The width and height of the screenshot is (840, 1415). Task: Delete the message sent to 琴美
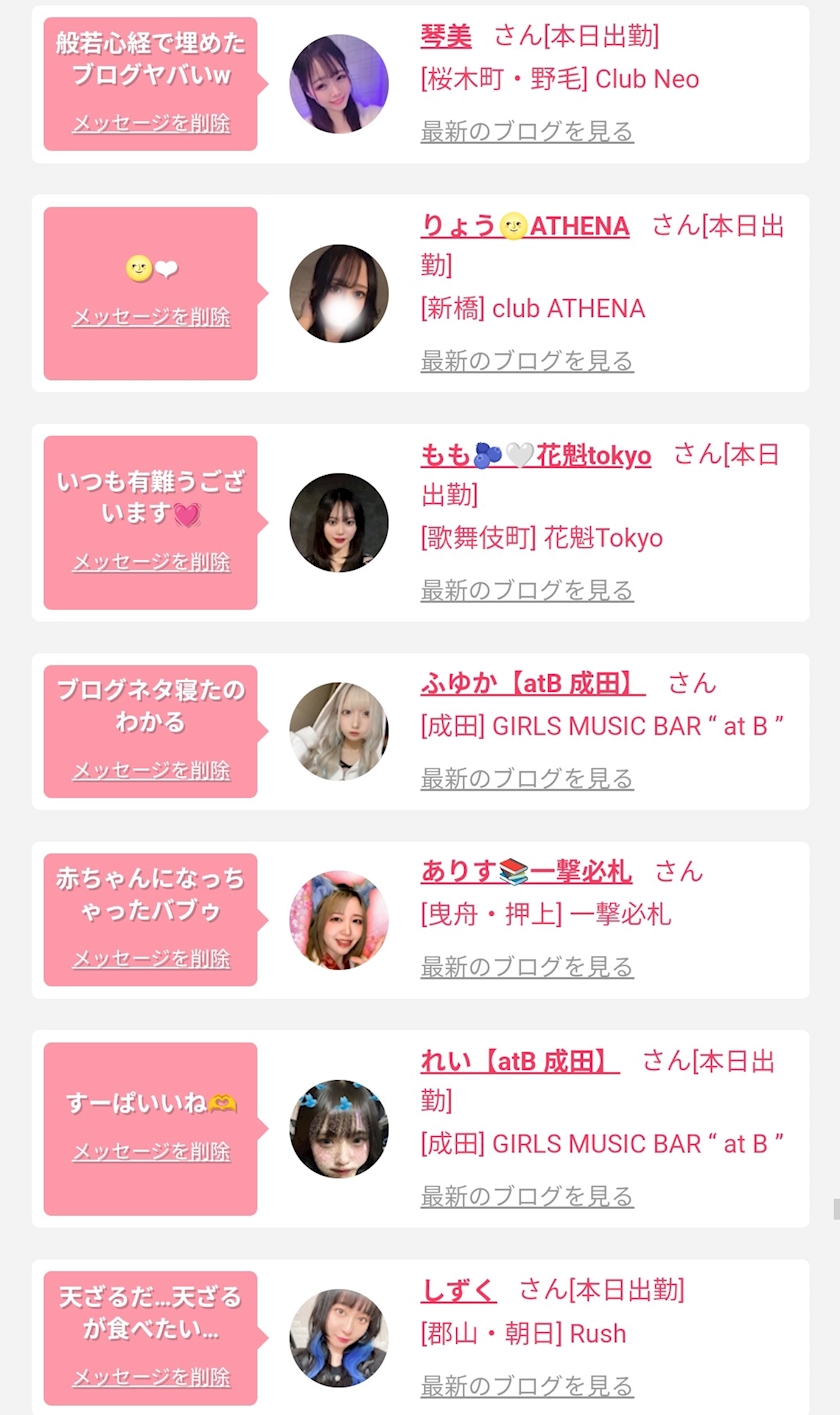(151, 123)
